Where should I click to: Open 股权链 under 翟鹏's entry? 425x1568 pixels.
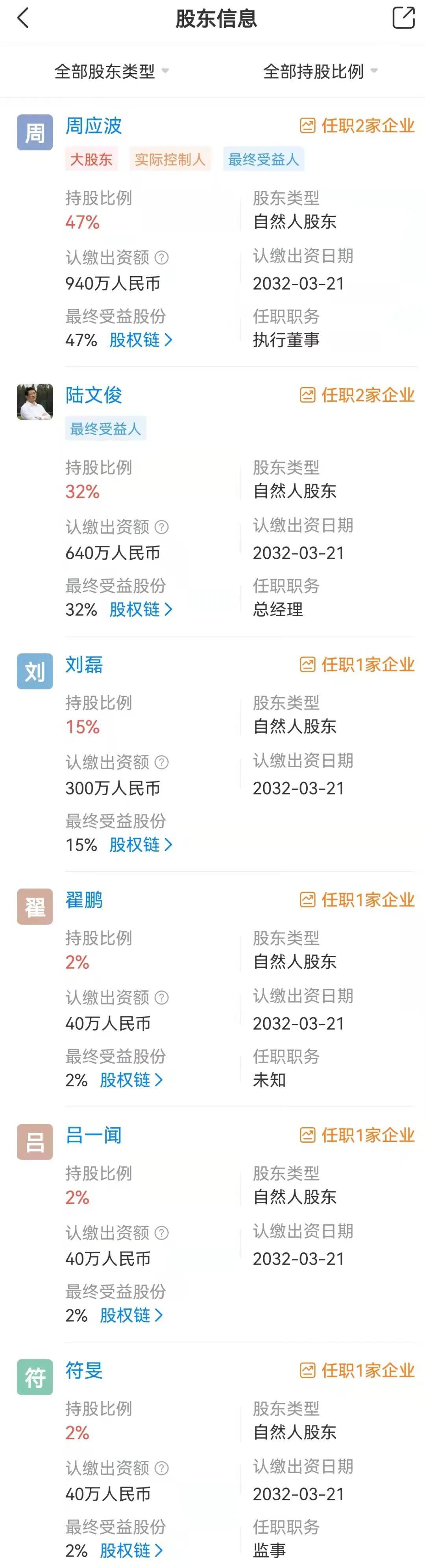[x=131, y=1080]
